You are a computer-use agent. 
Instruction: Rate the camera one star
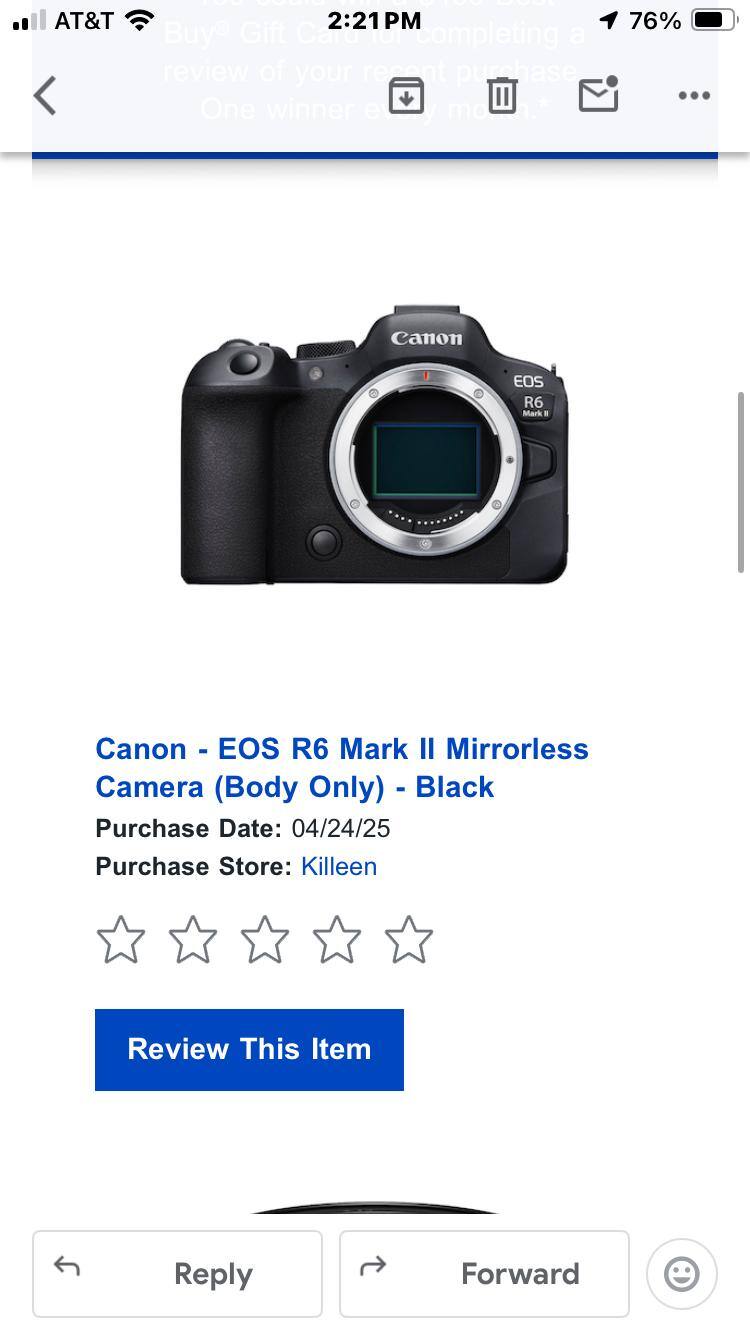[x=121, y=940]
